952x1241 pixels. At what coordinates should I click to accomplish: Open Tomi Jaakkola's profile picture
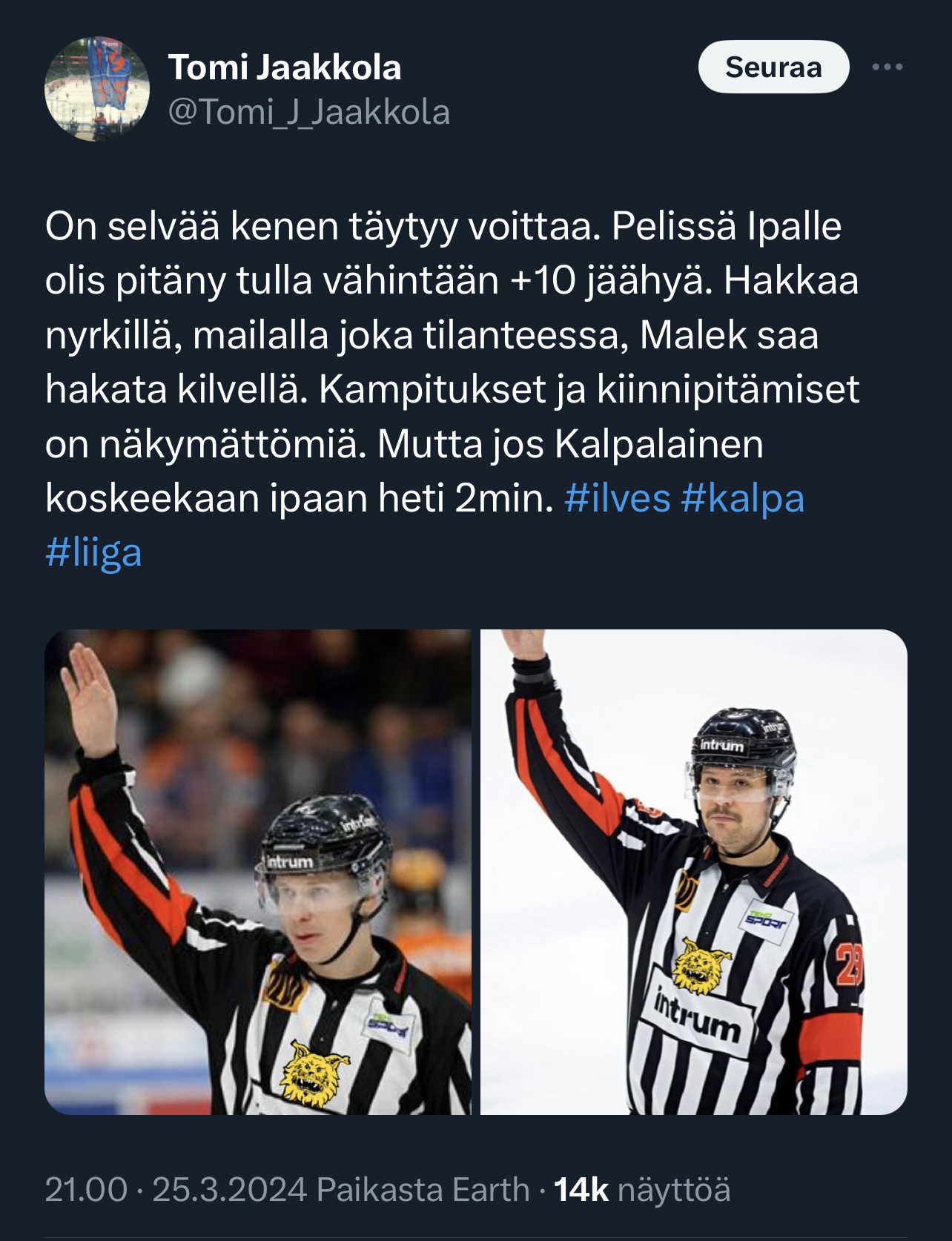(97, 90)
